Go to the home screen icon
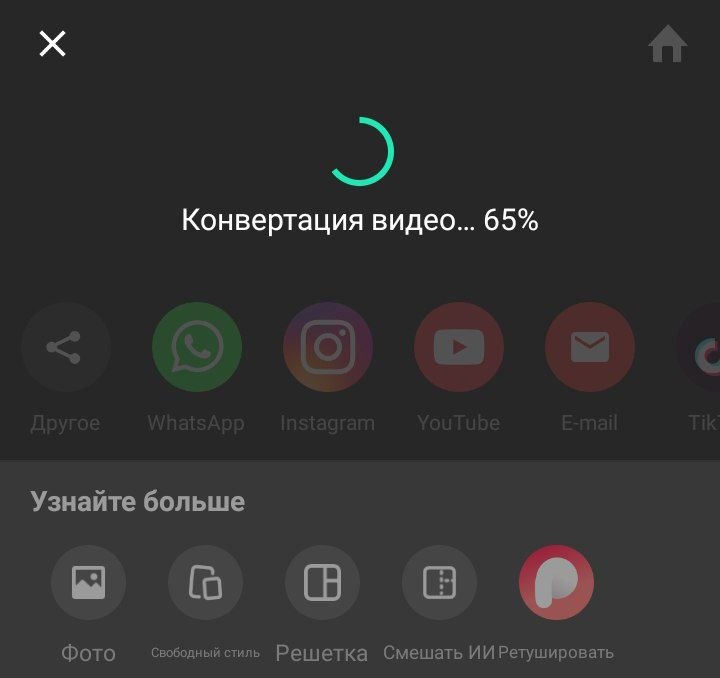The image size is (720, 678). click(x=668, y=44)
